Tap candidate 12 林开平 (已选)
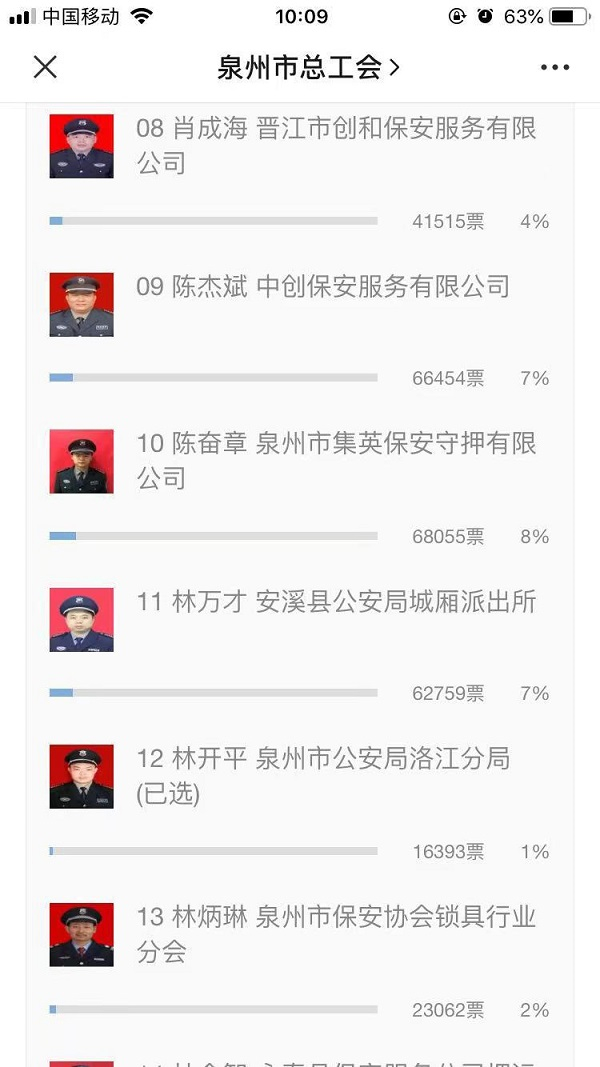Screen dimensions: 600x1067 click(x=323, y=775)
